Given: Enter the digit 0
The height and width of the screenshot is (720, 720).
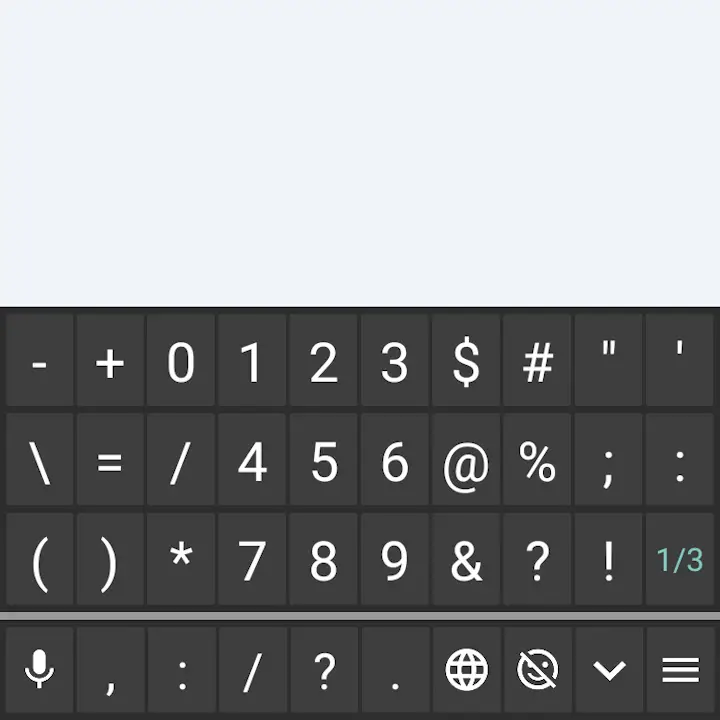Looking at the screenshot, I should pyautogui.click(x=181, y=362).
